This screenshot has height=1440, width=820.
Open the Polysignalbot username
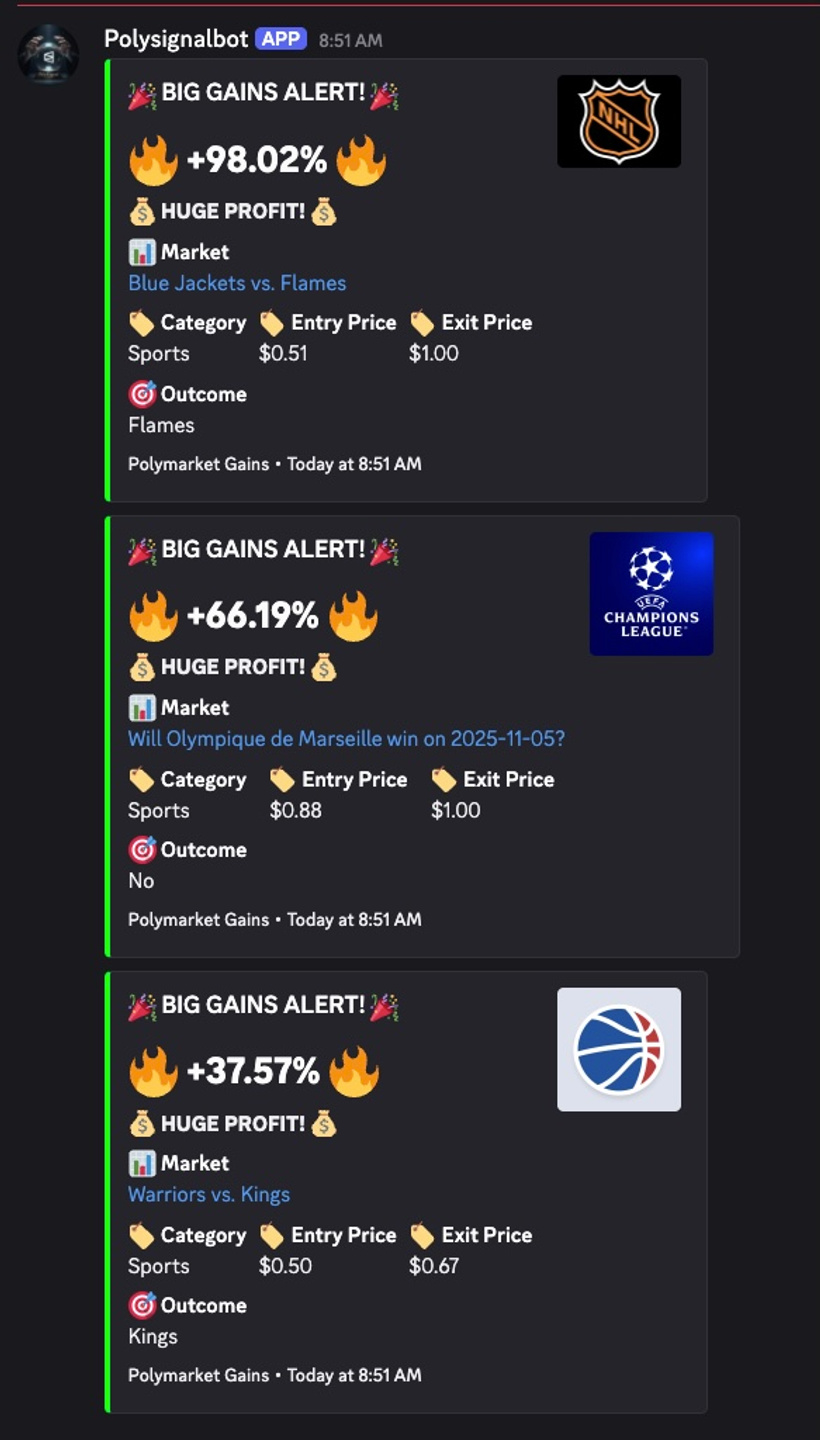(176, 39)
